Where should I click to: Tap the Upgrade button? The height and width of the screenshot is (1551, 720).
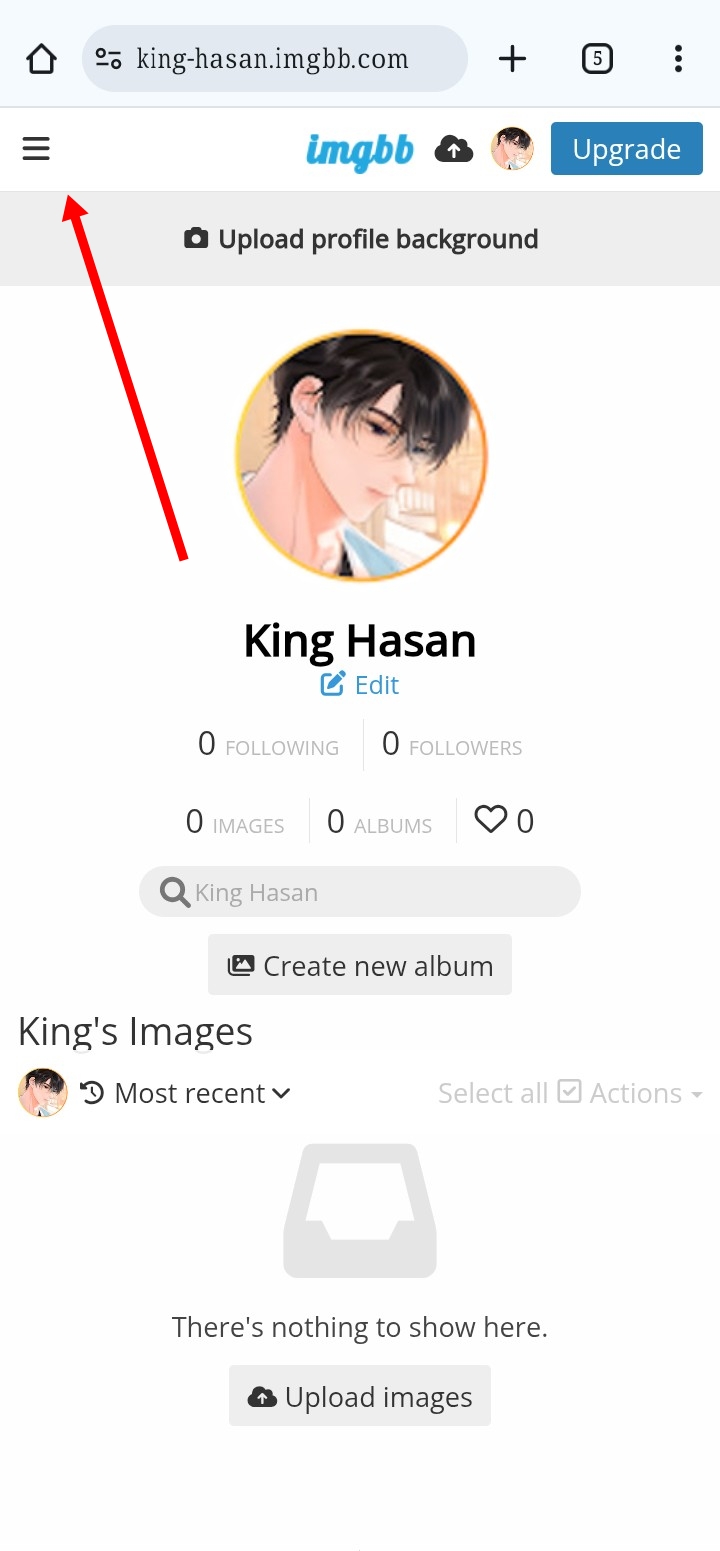coord(626,149)
